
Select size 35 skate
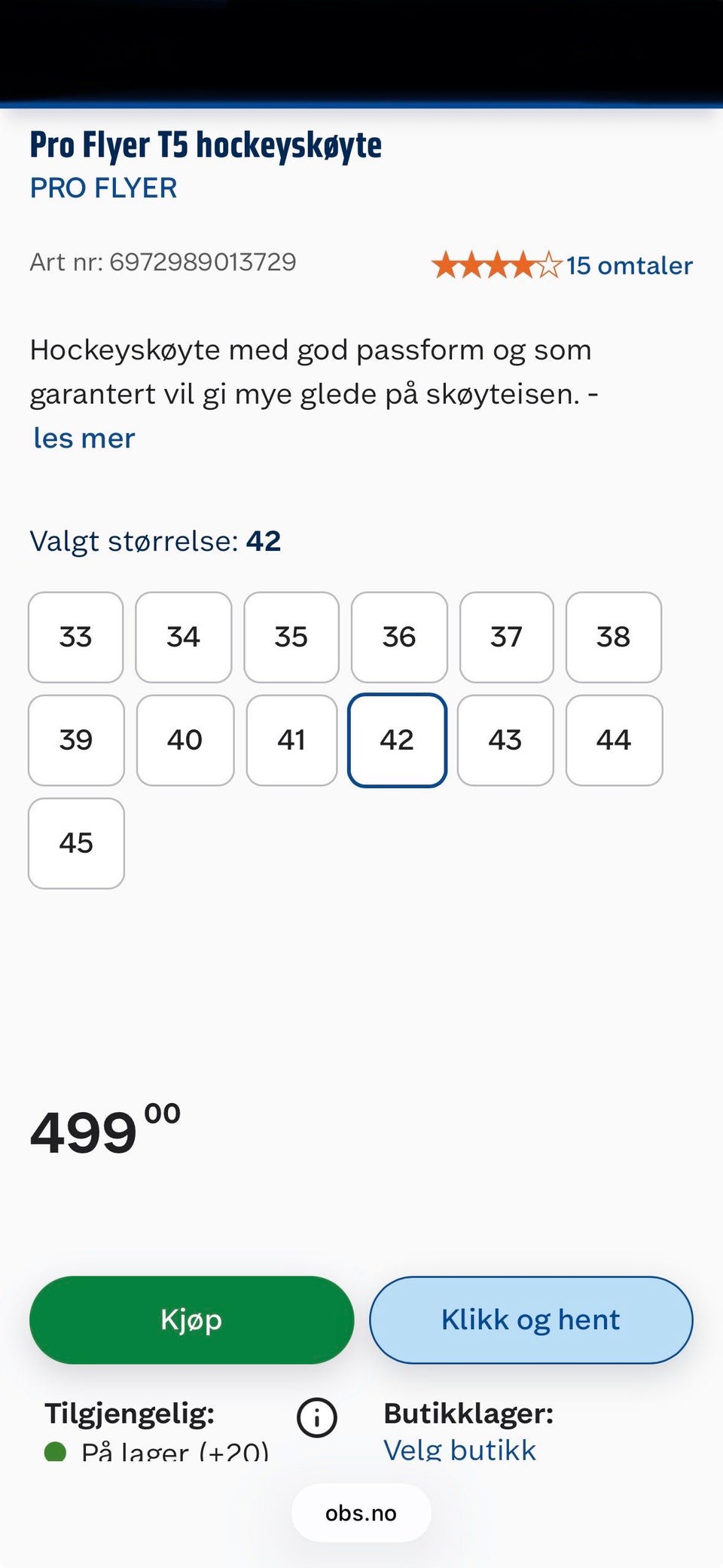[291, 637]
